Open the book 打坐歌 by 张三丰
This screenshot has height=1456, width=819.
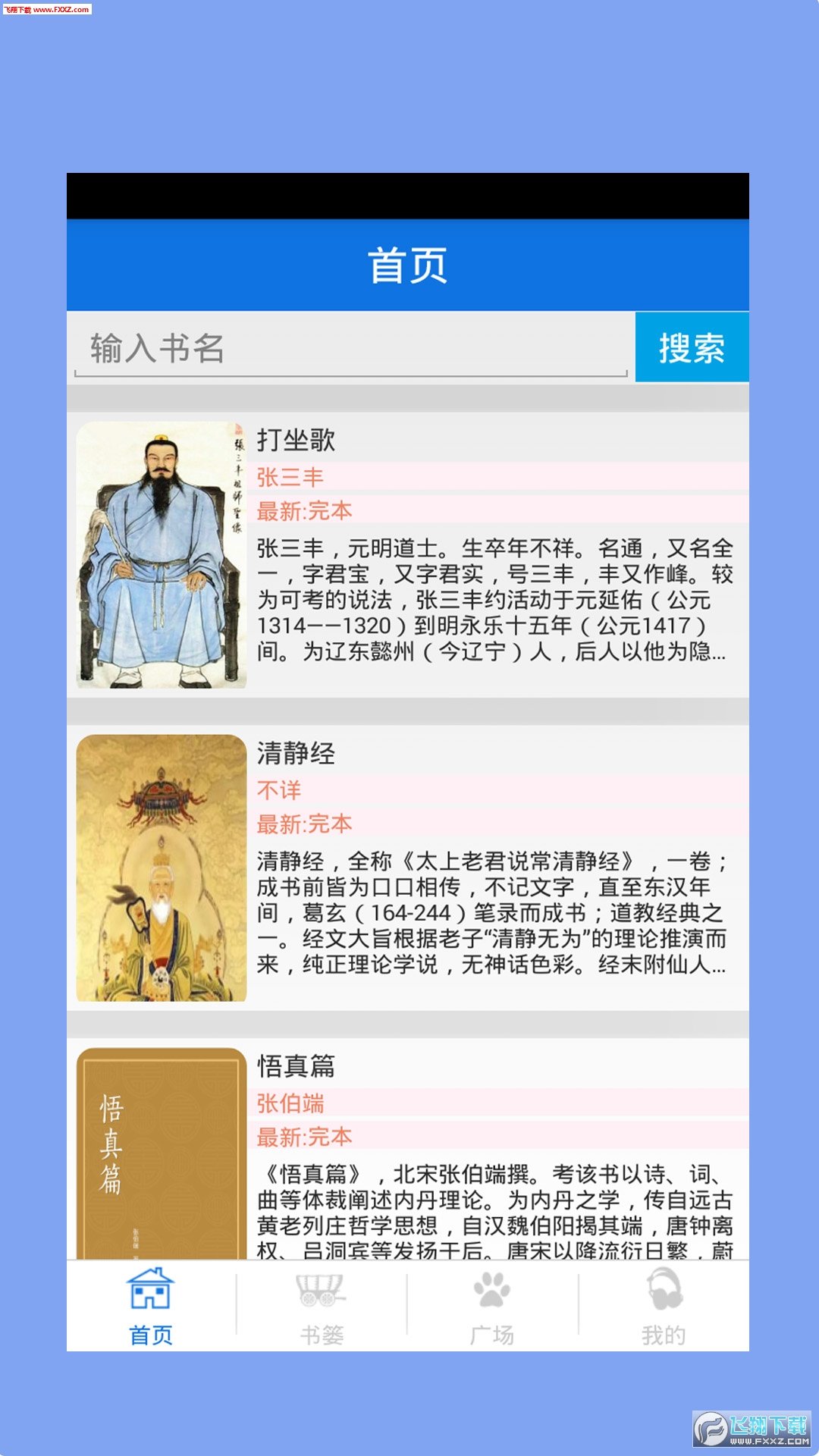[408, 555]
